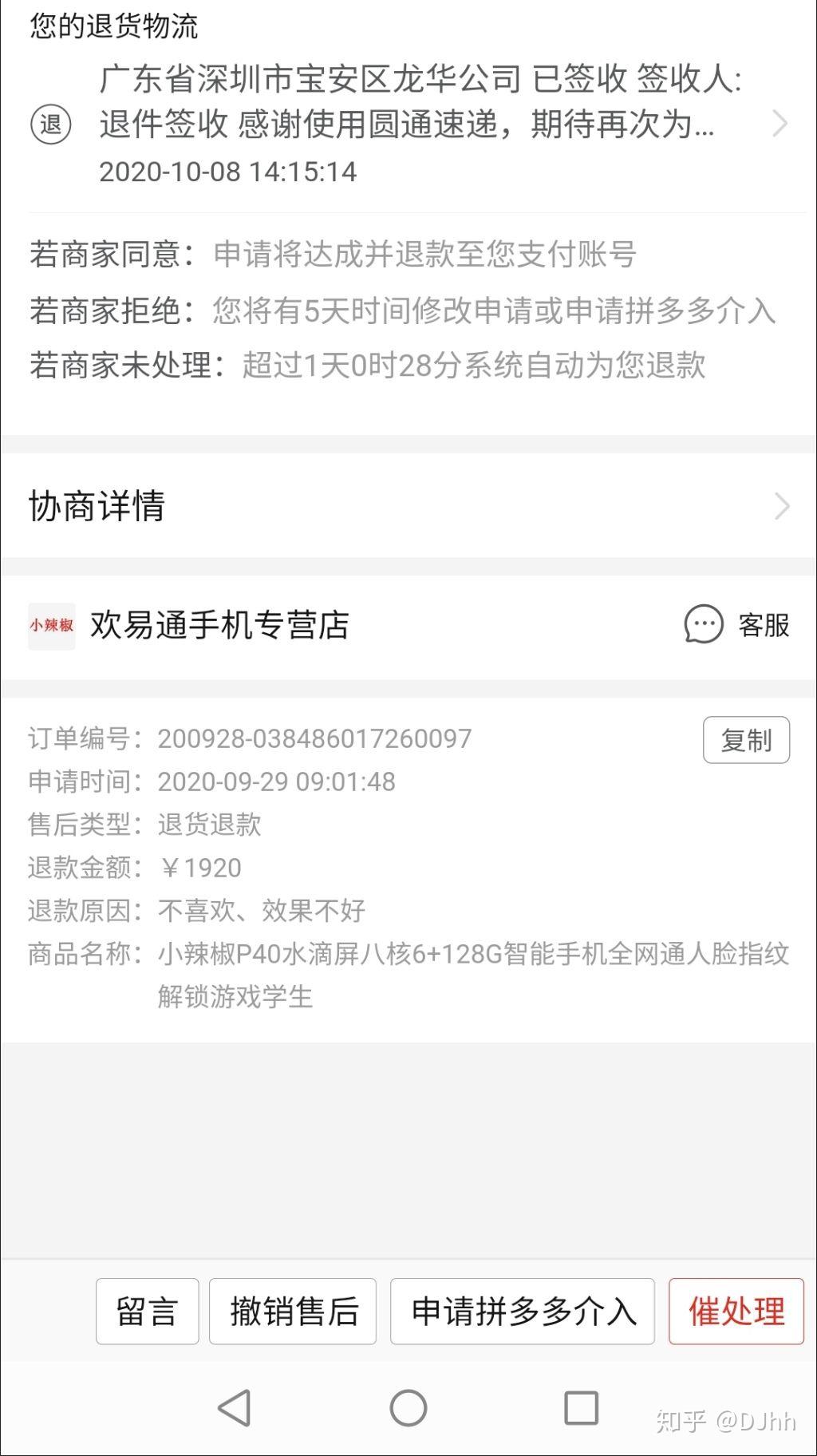Select 申请拼多多介入 for platform intervention
This screenshot has height=1456, width=817.
pos(523,1312)
